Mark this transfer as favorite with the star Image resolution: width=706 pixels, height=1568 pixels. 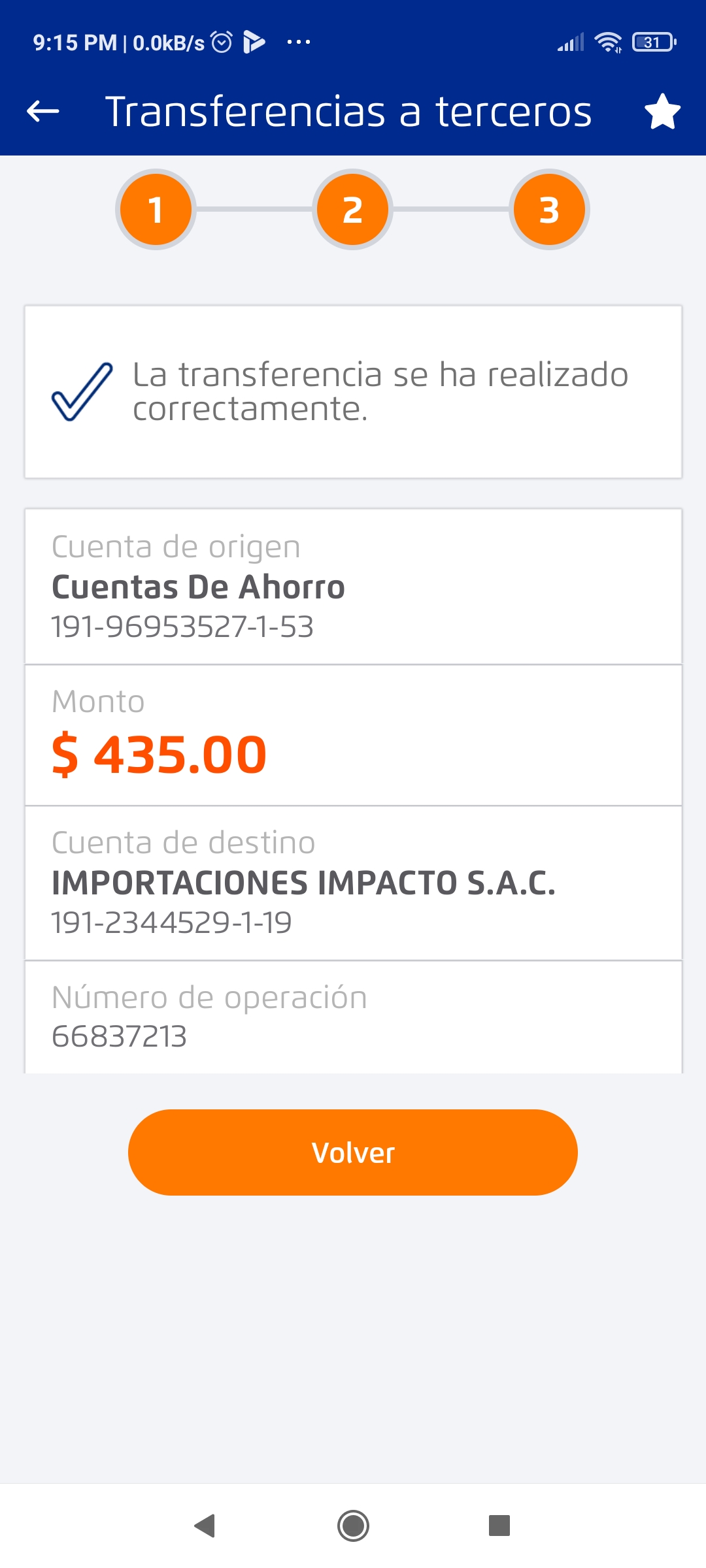pyautogui.click(x=662, y=112)
